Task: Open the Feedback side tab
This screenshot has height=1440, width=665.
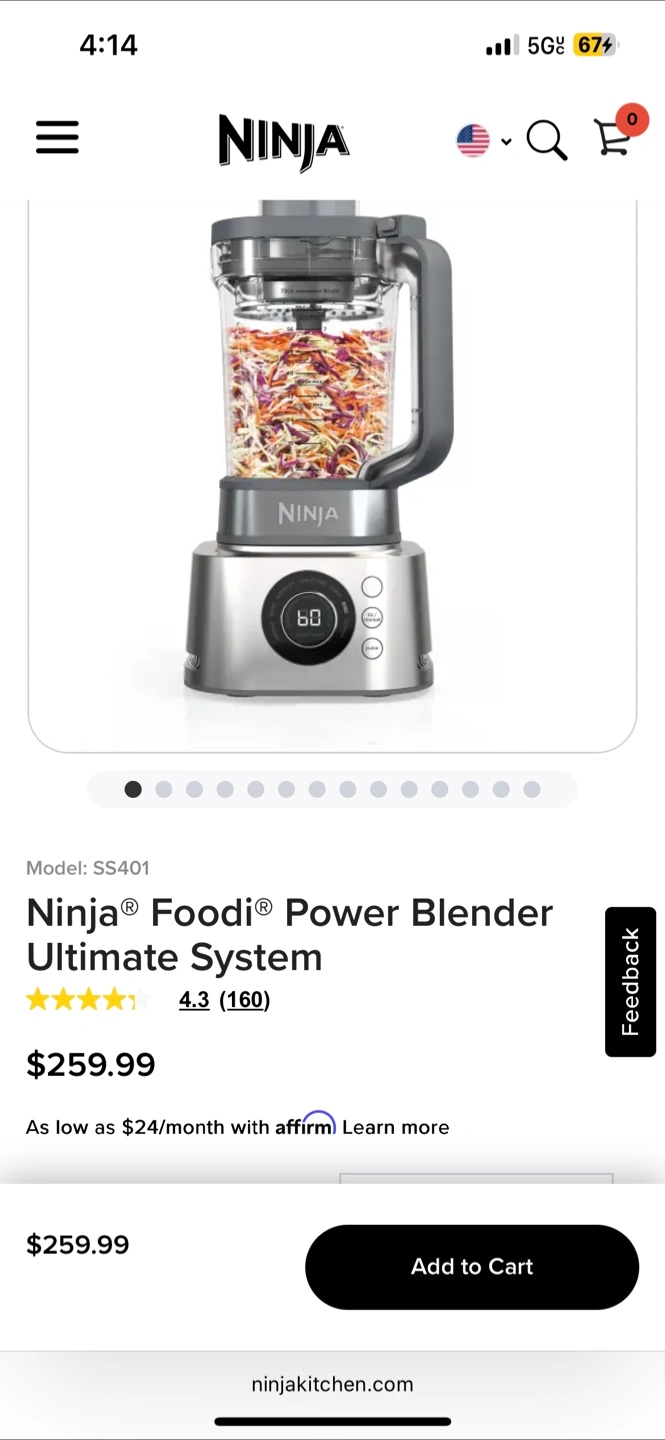Action: point(630,982)
